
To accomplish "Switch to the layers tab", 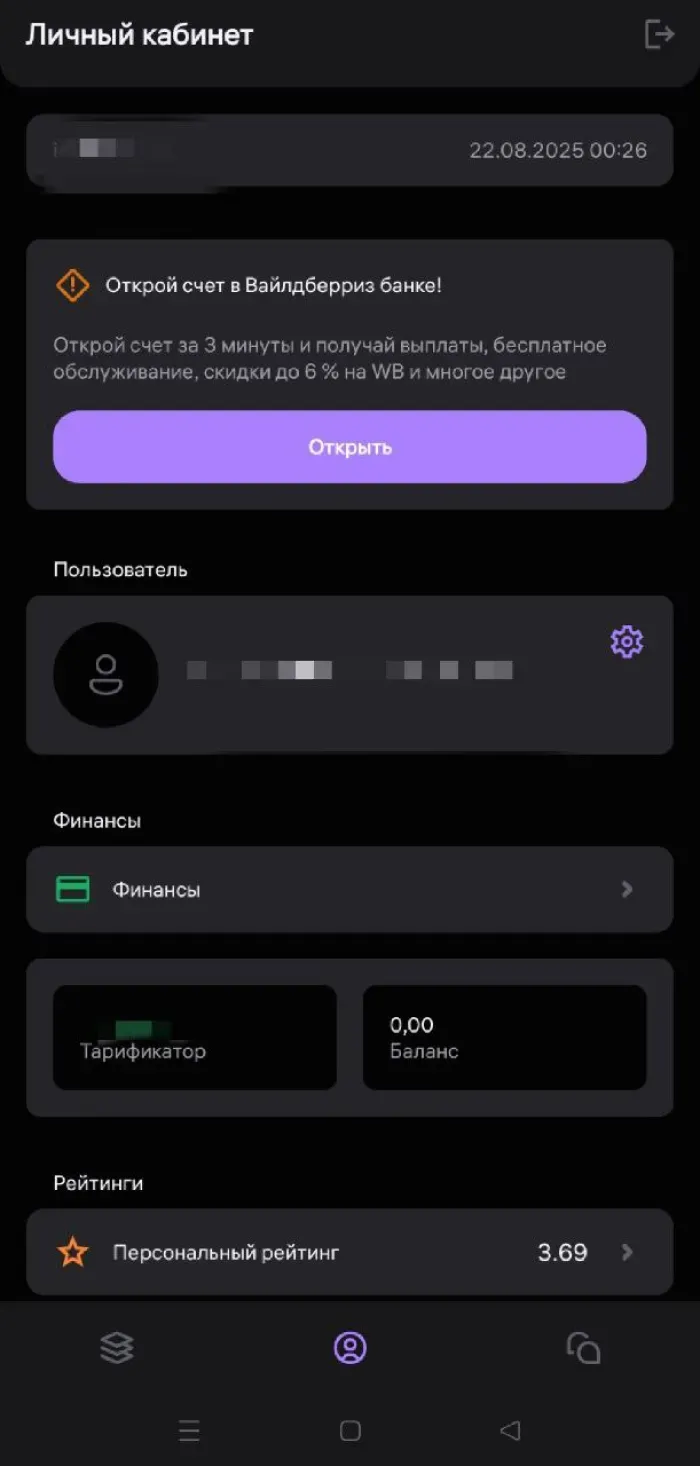I will click(x=117, y=1348).
